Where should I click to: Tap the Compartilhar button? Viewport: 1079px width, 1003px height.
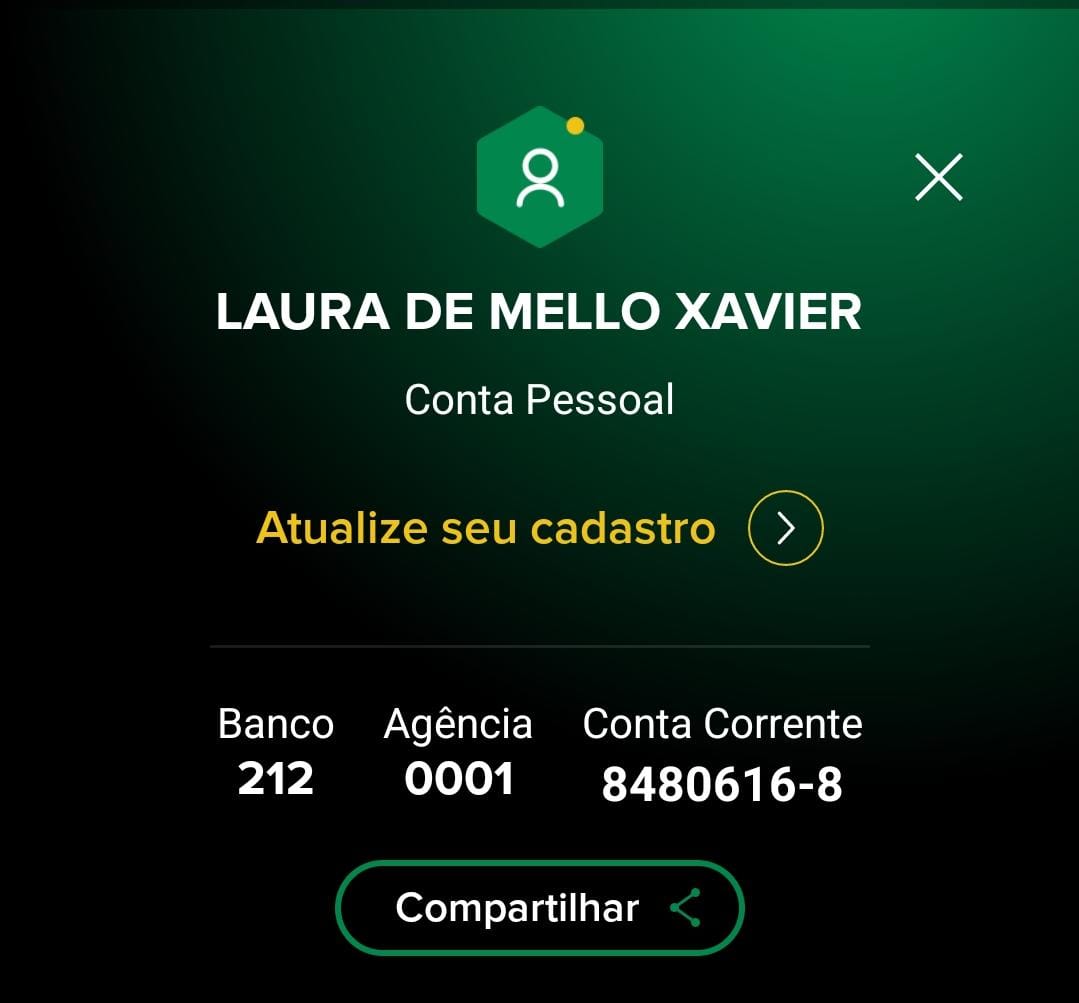coord(540,908)
